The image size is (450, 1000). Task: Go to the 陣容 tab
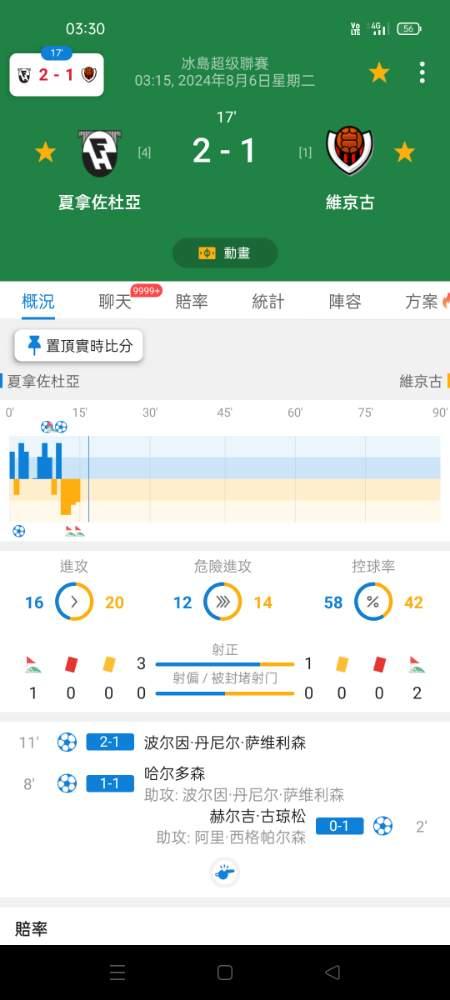click(345, 302)
